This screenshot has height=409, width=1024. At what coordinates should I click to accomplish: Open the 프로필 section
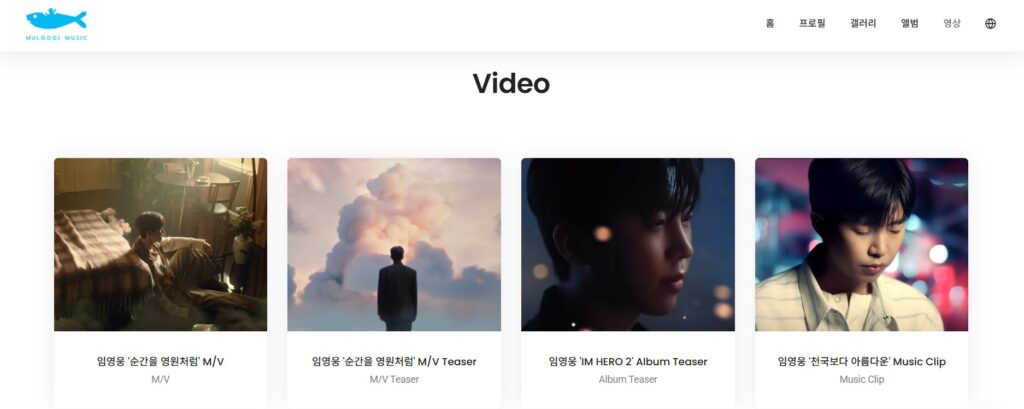coord(812,23)
